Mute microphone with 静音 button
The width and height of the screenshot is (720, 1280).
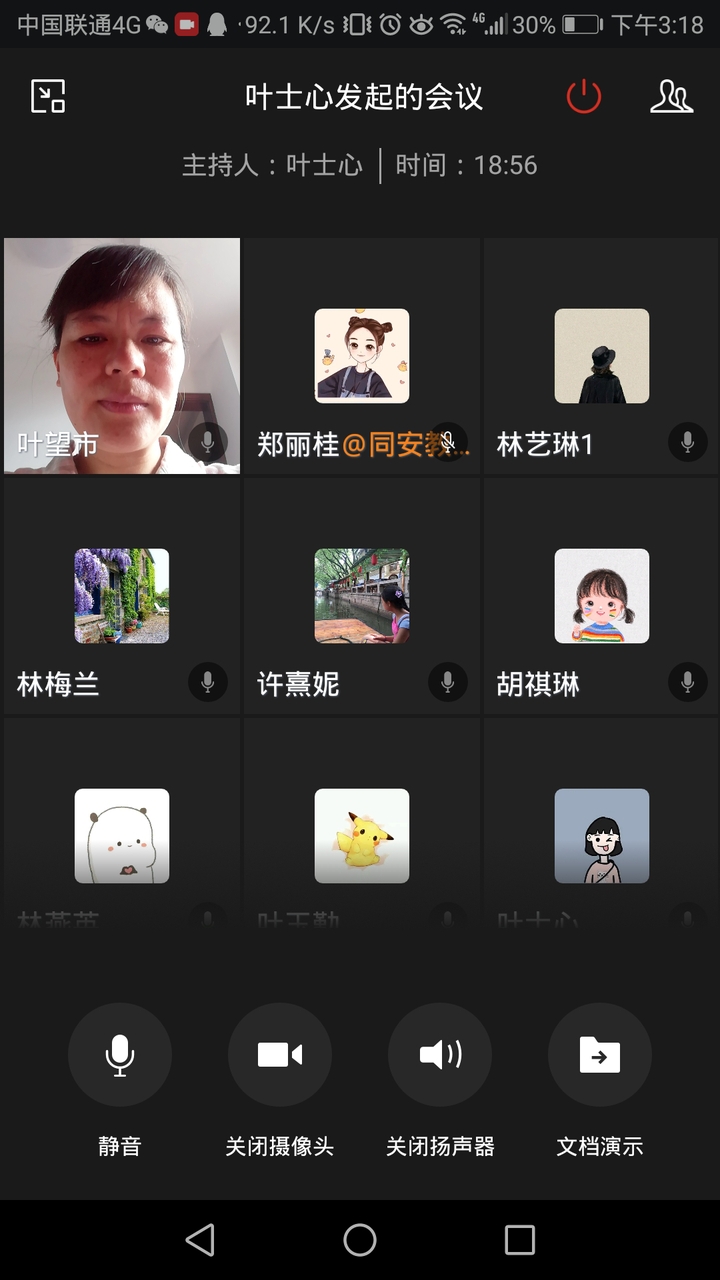pyautogui.click(x=120, y=1055)
